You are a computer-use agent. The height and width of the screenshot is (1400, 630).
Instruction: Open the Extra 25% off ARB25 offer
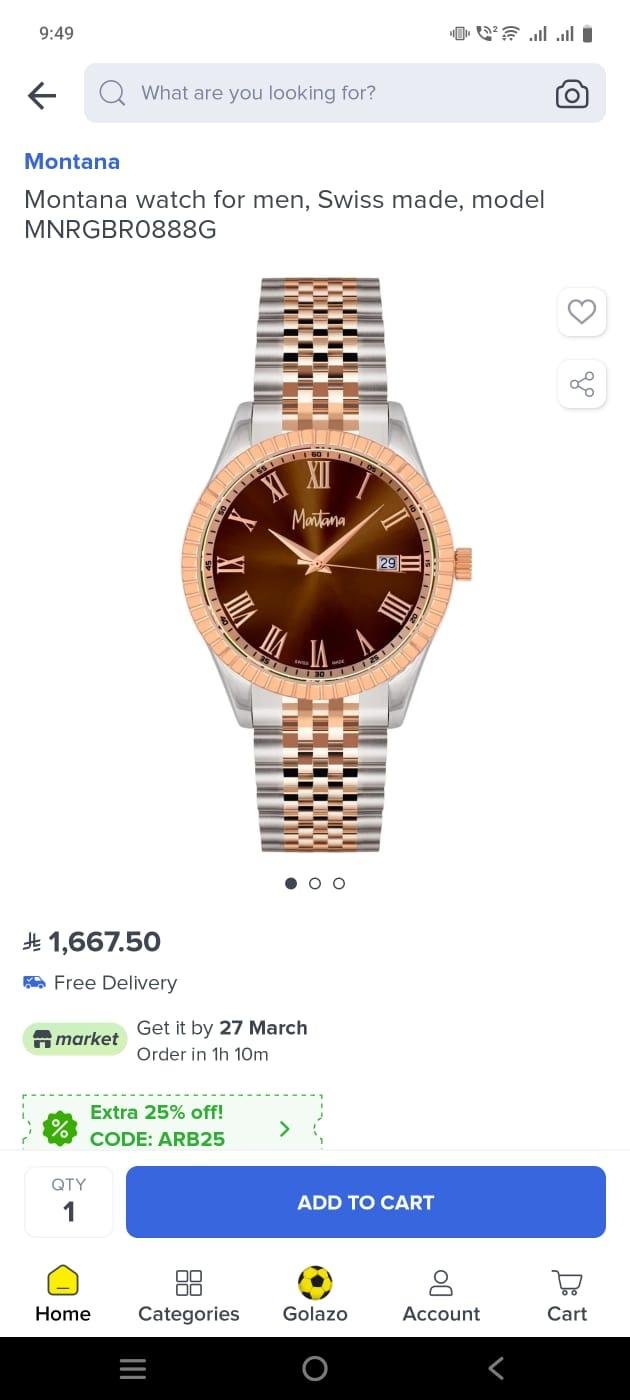tap(172, 1125)
